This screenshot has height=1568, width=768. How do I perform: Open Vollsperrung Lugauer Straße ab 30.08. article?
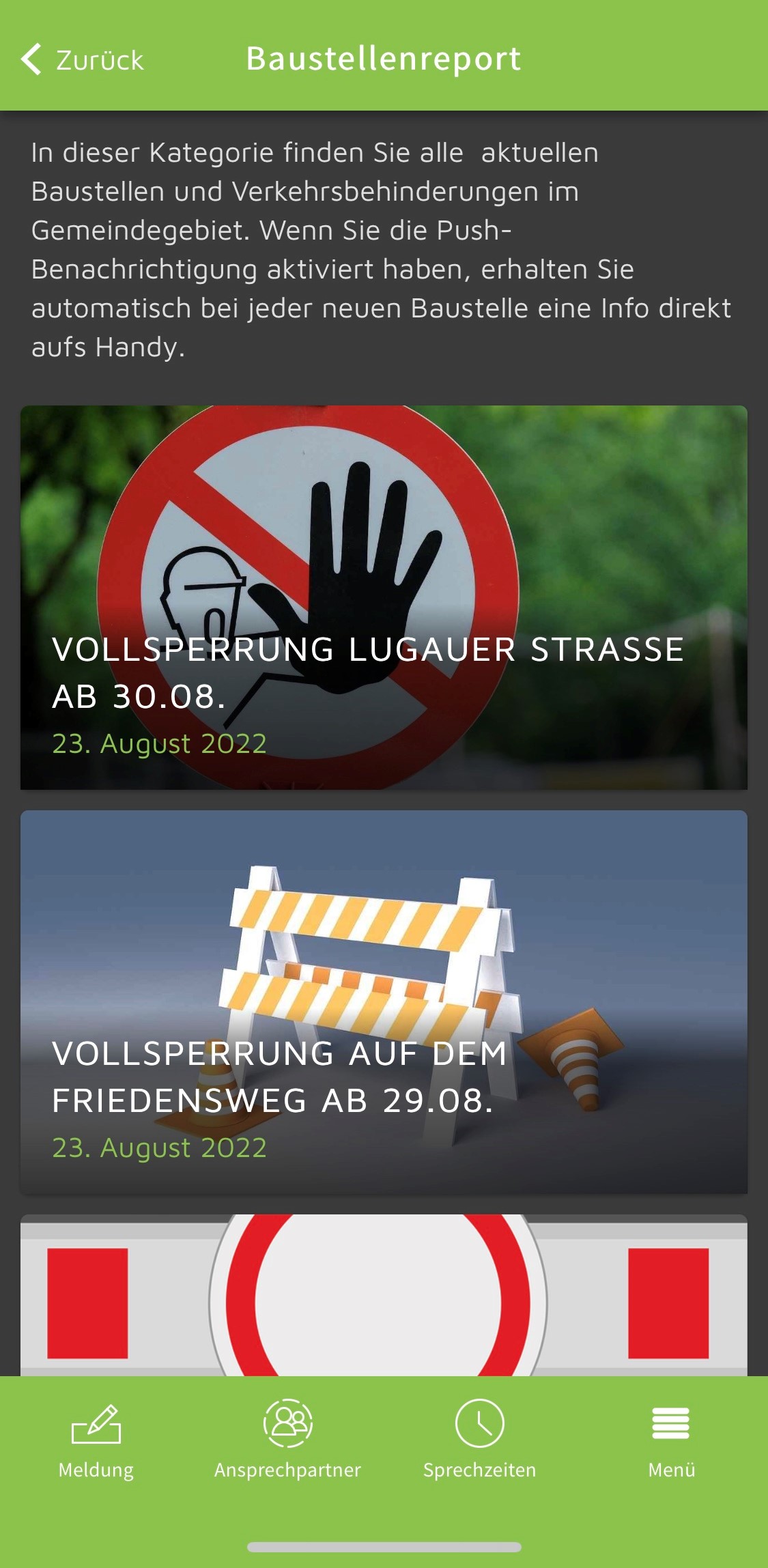(384, 597)
